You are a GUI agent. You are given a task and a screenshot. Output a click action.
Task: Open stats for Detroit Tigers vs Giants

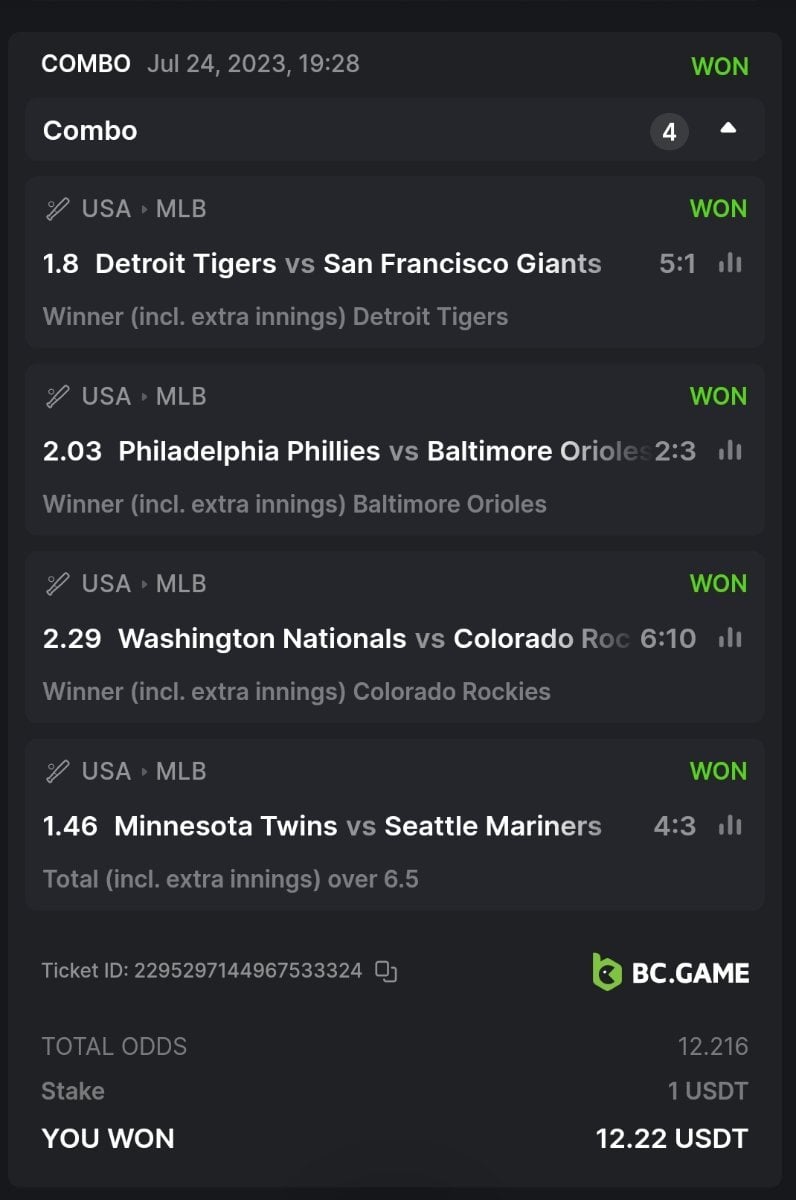coord(730,264)
